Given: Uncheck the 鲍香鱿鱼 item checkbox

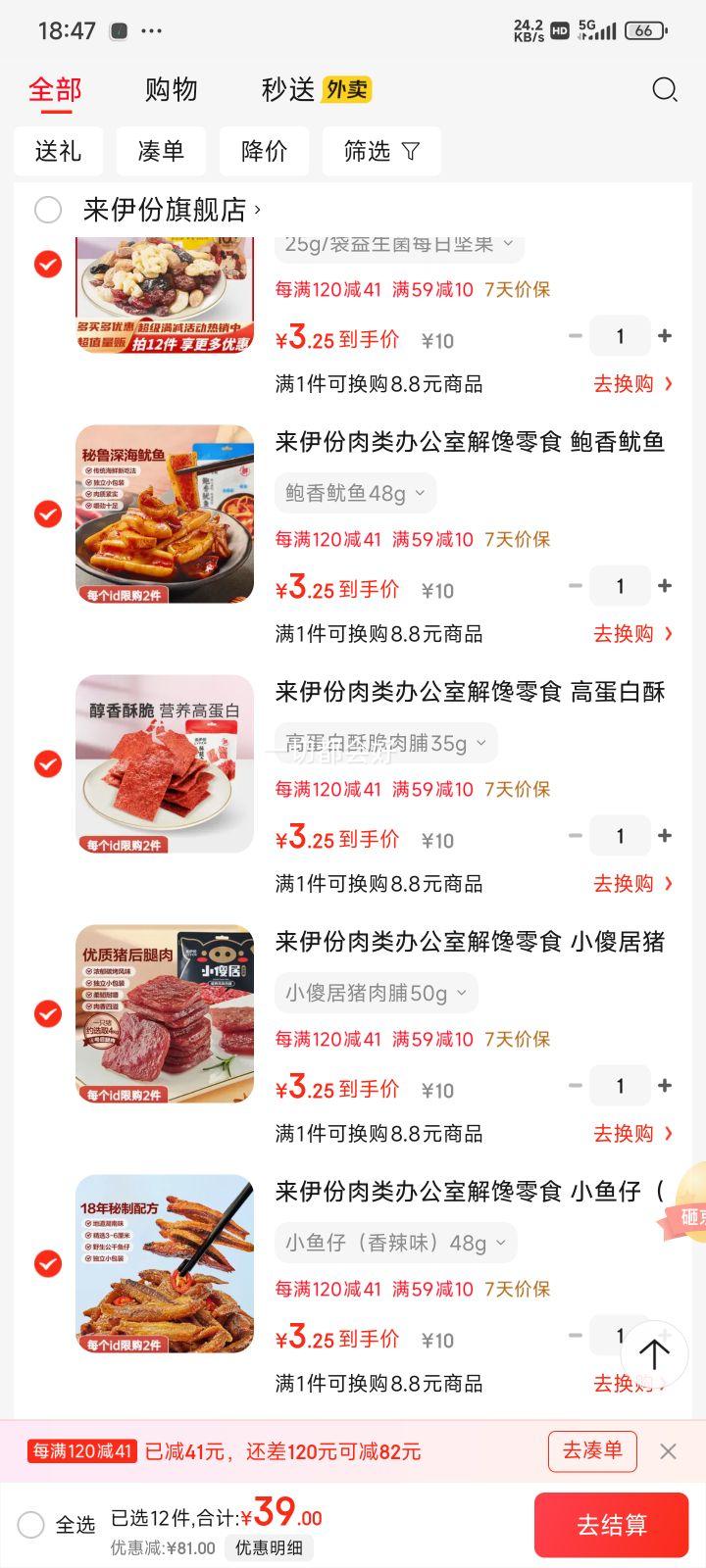Looking at the screenshot, I should 48,514.
